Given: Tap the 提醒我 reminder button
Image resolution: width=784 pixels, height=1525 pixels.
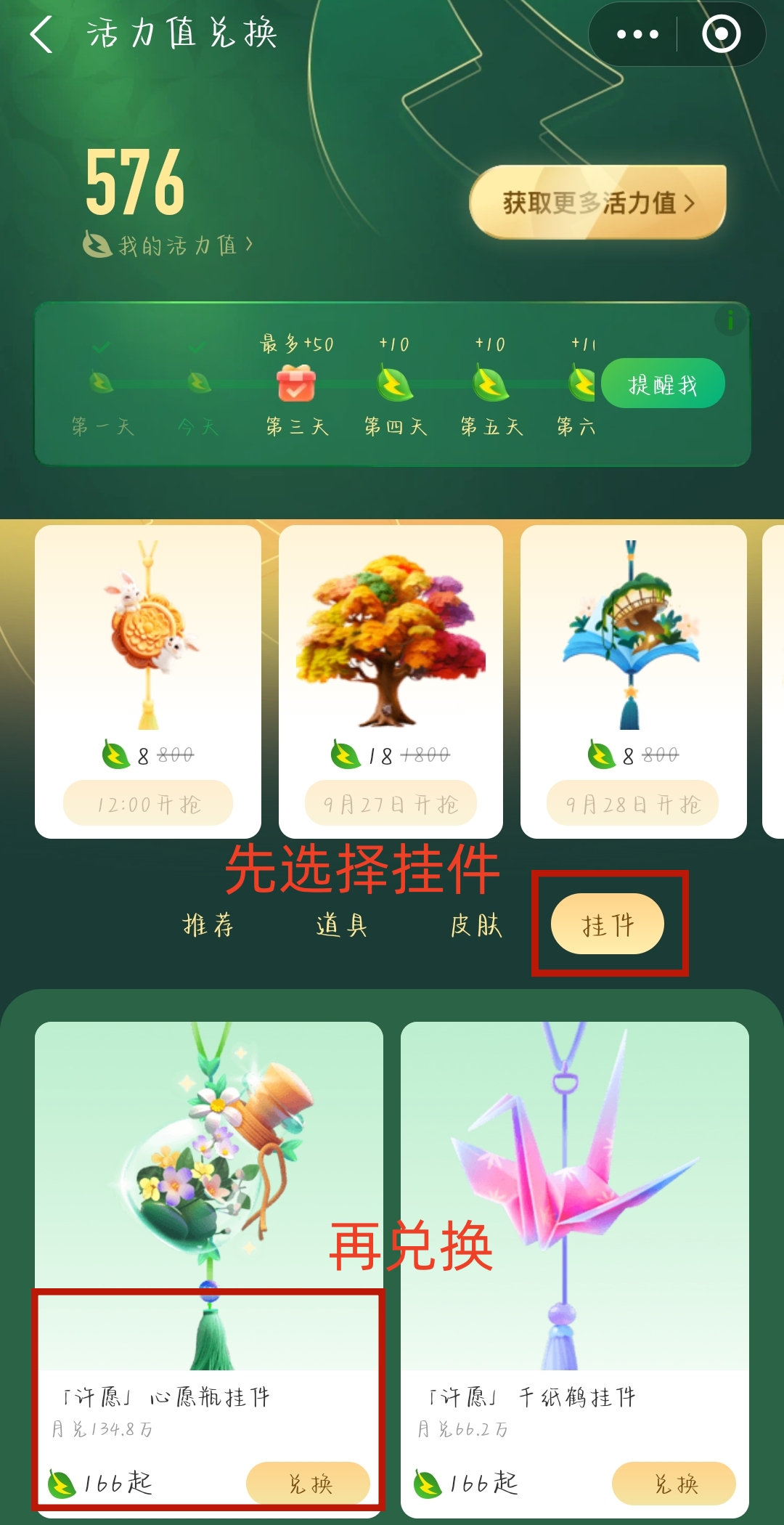Looking at the screenshot, I should pyautogui.click(x=662, y=383).
